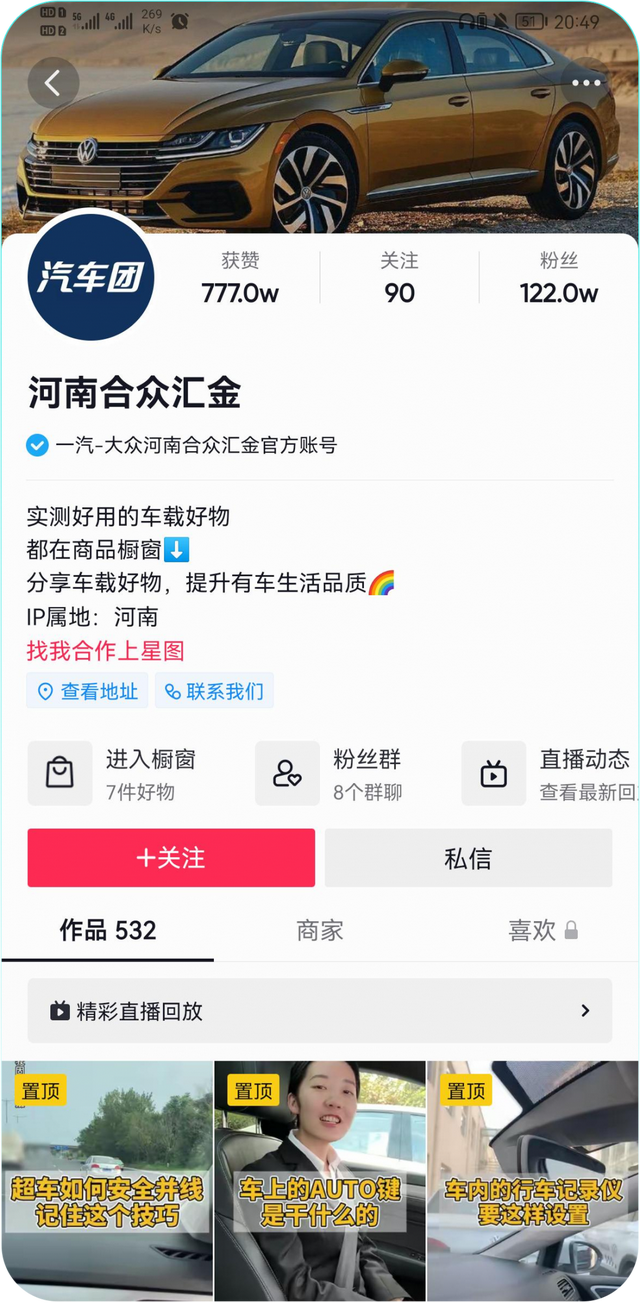The width and height of the screenshot is (640, 1303).
Task: Open 找我合作上星图 link
Action: (105, 650)
